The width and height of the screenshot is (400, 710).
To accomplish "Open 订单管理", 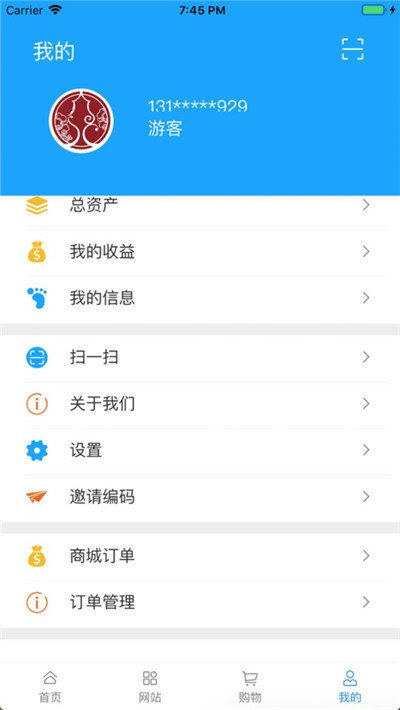I will coord(200,603).
